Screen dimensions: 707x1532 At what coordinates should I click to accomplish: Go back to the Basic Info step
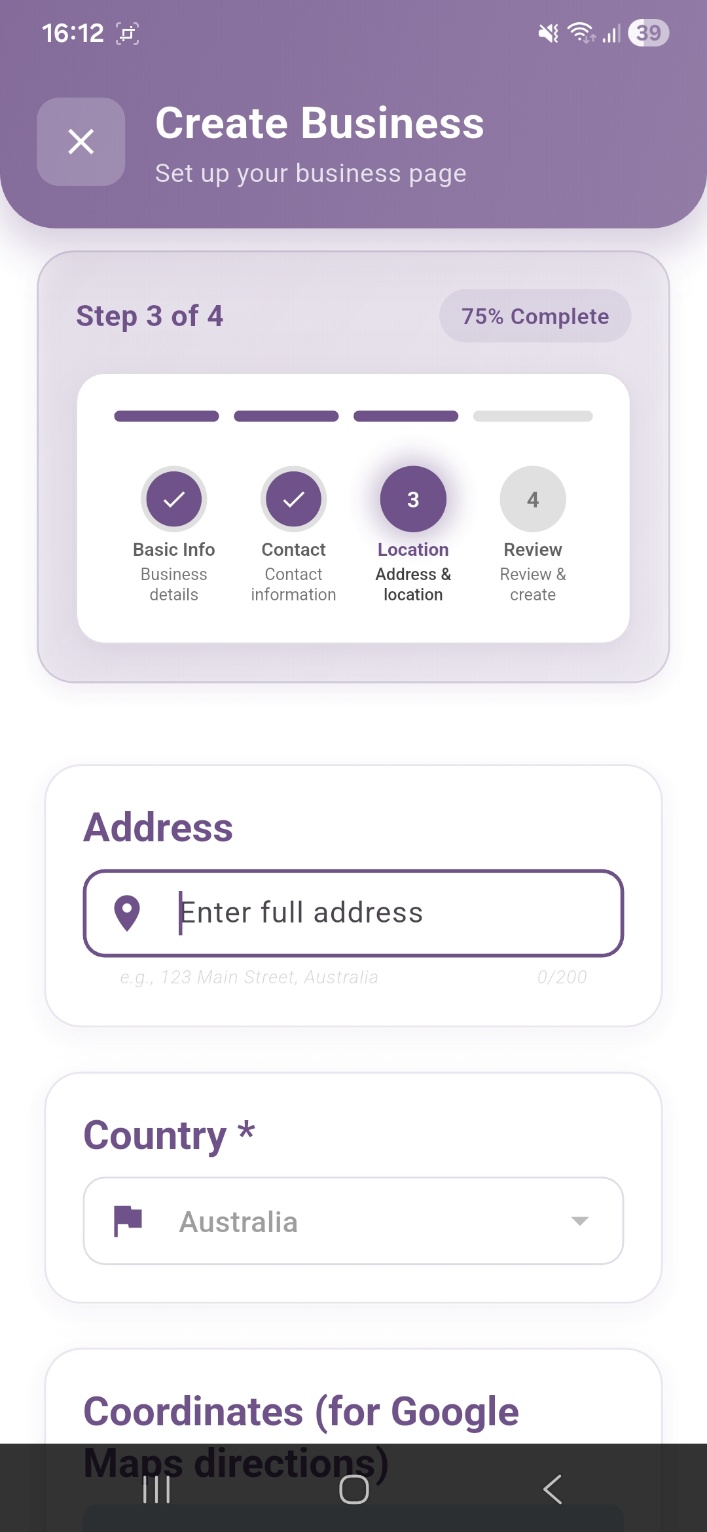[x=174, y=499]
